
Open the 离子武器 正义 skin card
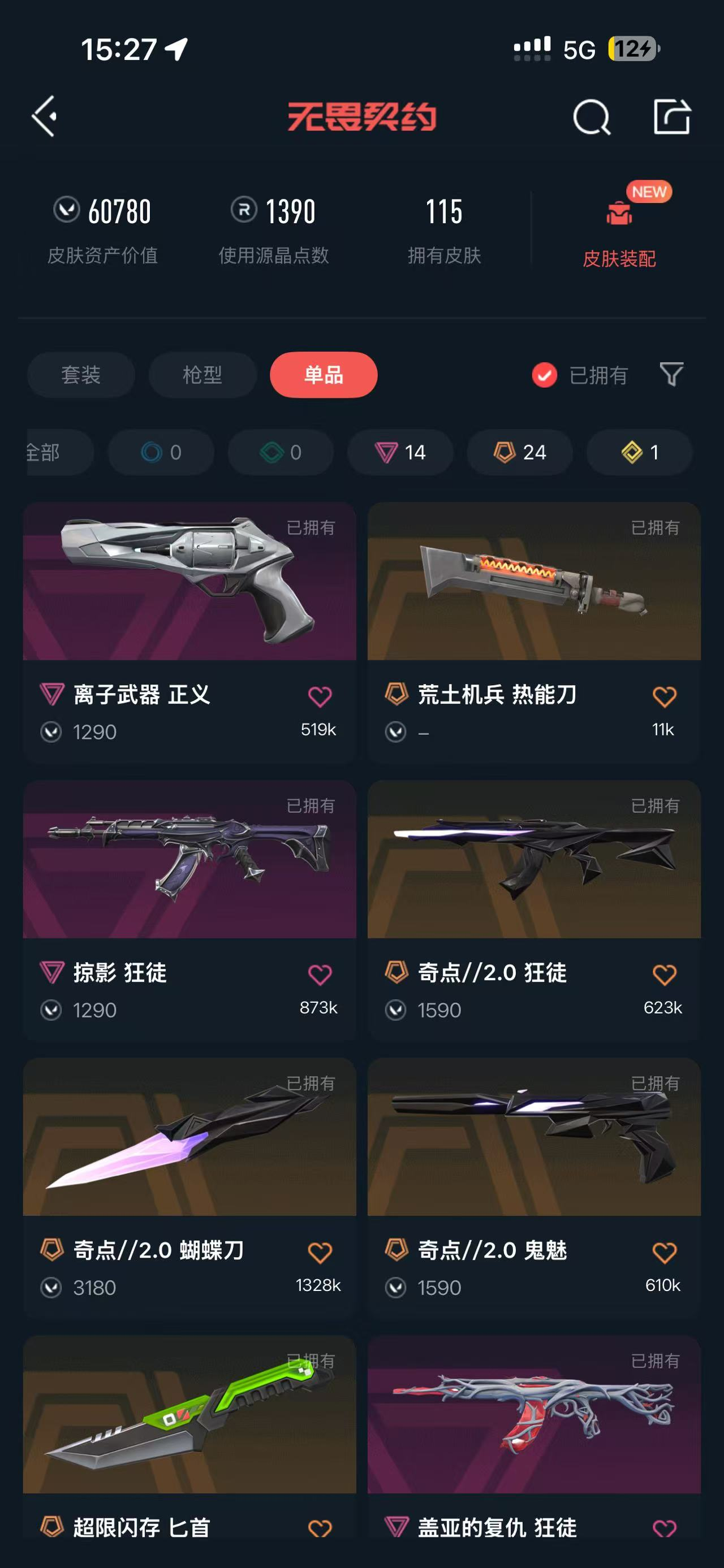[x=189, y=609]
